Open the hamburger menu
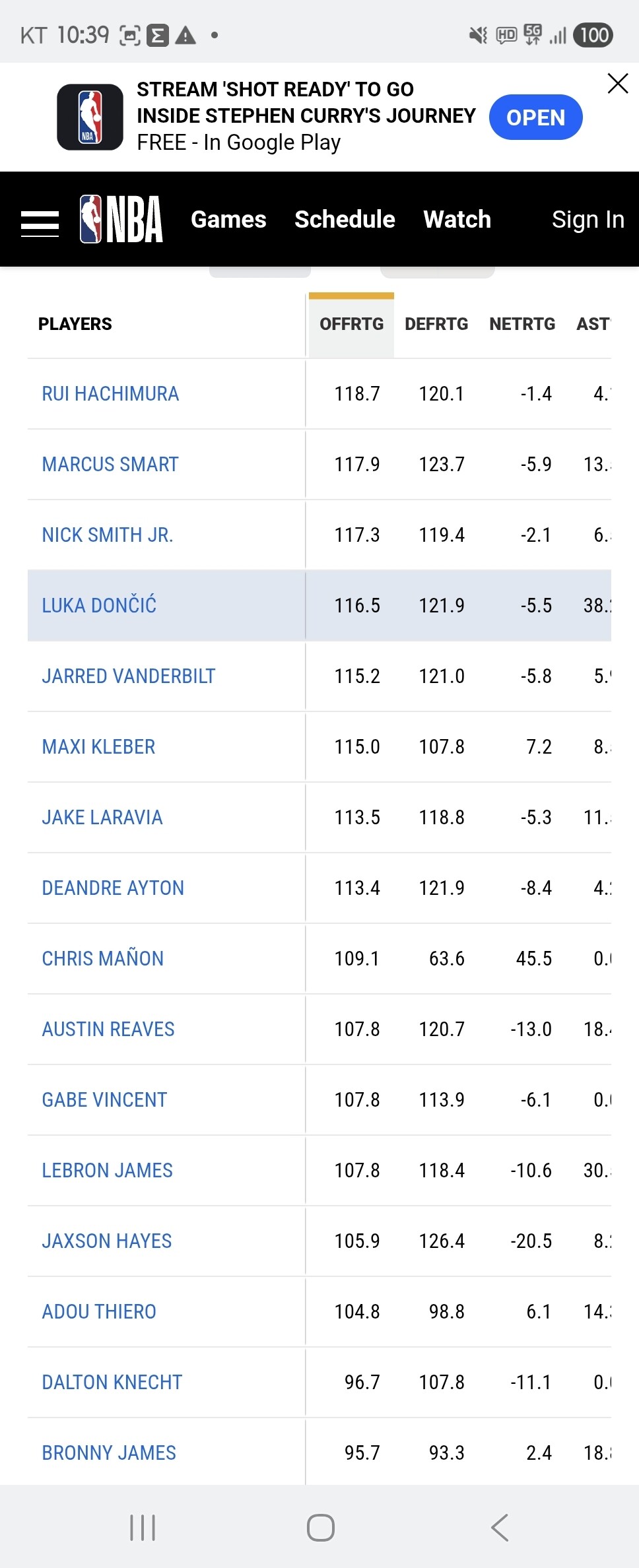Screen dimensions: 639x1568 tap(40, 223)
